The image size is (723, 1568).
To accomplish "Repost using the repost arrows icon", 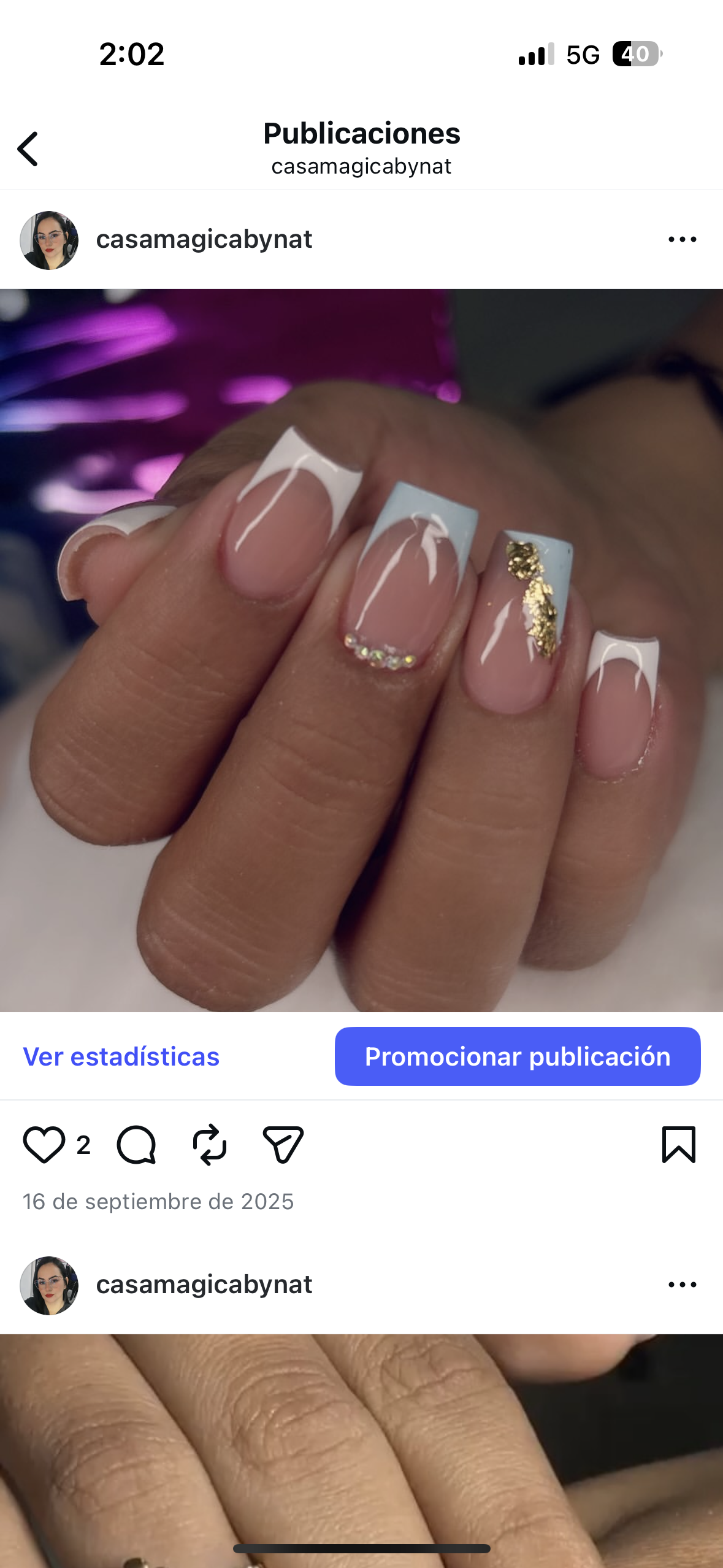I will point(210,1142).
